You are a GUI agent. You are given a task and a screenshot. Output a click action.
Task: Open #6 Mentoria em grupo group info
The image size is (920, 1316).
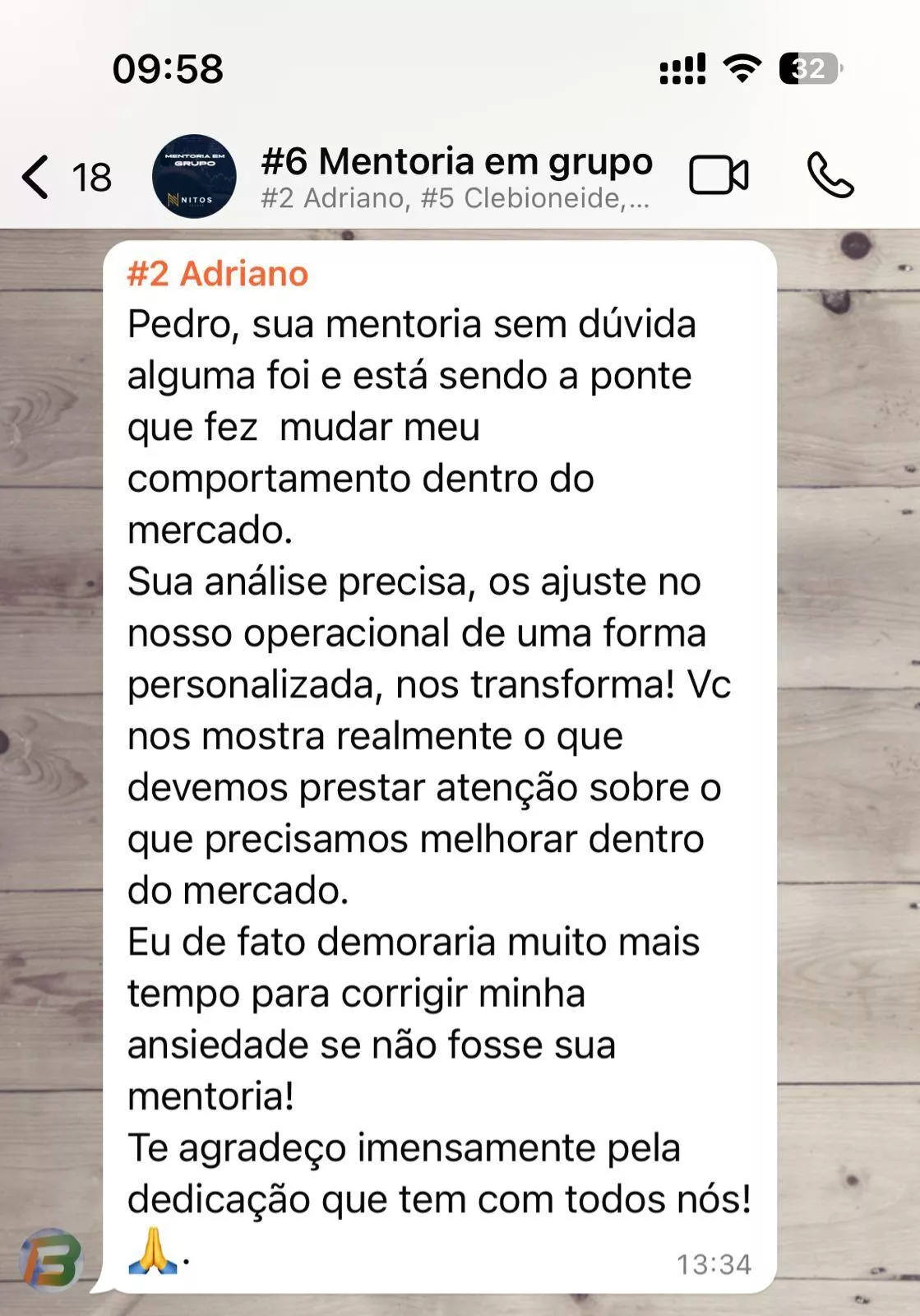(456, 177)
